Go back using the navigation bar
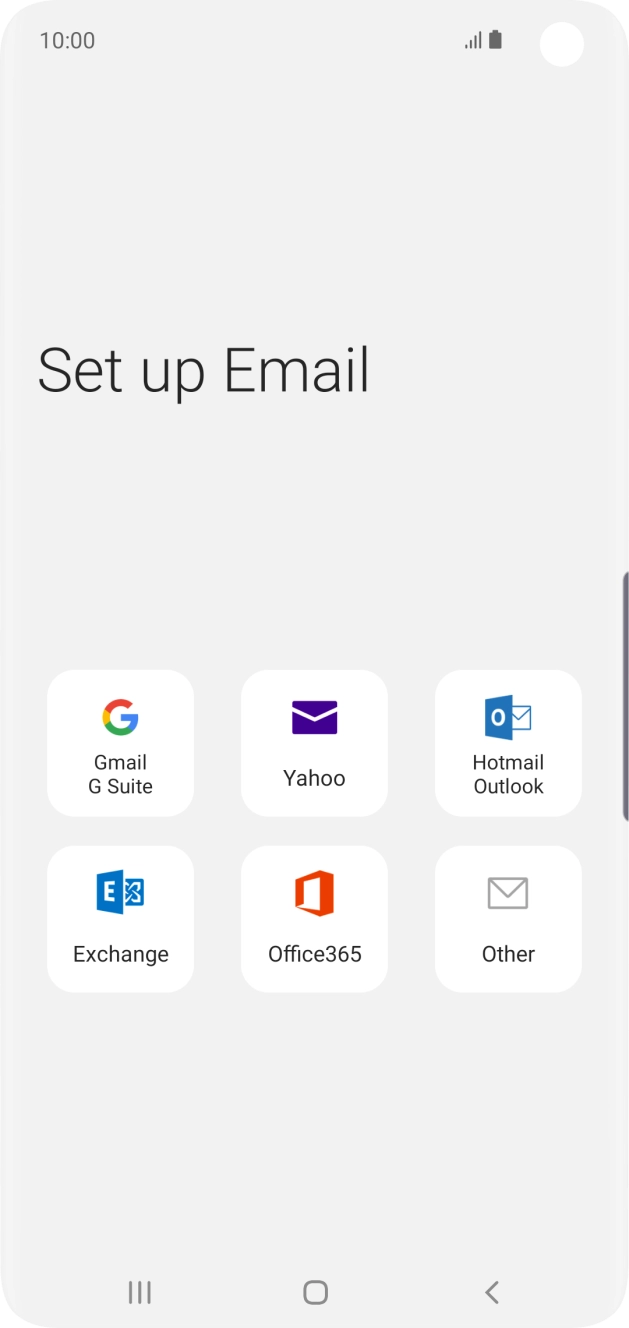Screen dimensions: 629x1328 click(491, 1292)
